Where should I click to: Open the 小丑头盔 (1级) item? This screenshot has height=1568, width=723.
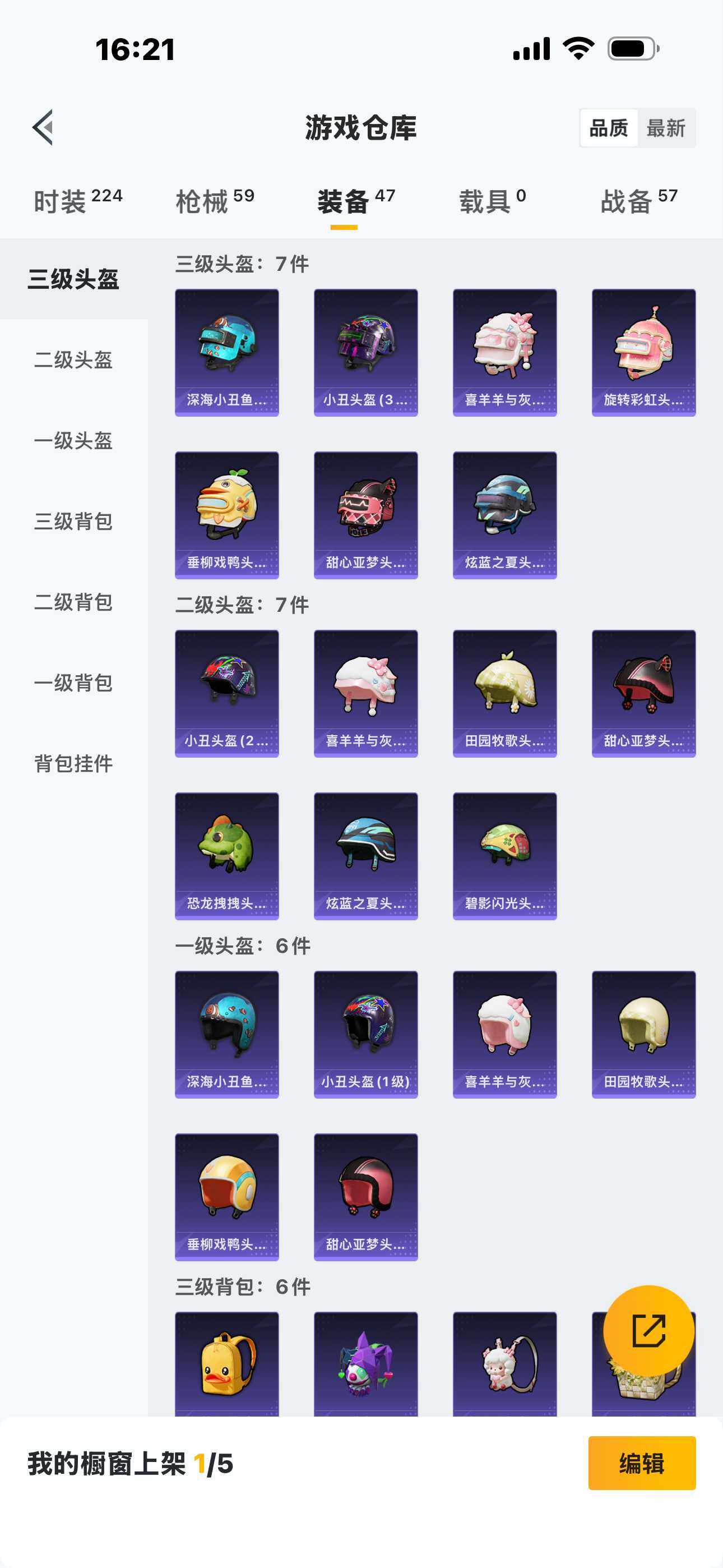(365, 1034)
